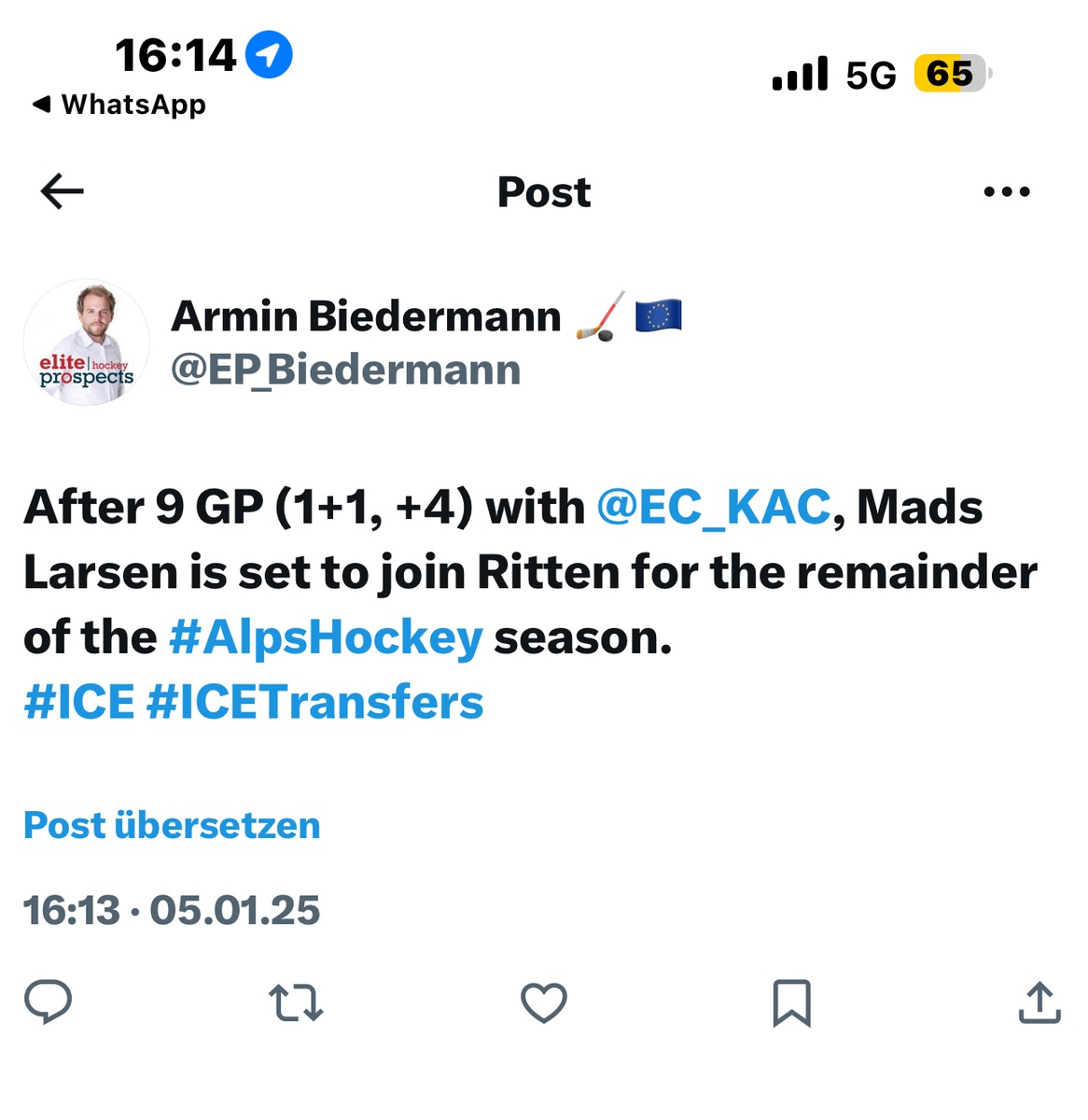Bookmark this post
The image size is (1088, 1120).
coord(791,1002)
